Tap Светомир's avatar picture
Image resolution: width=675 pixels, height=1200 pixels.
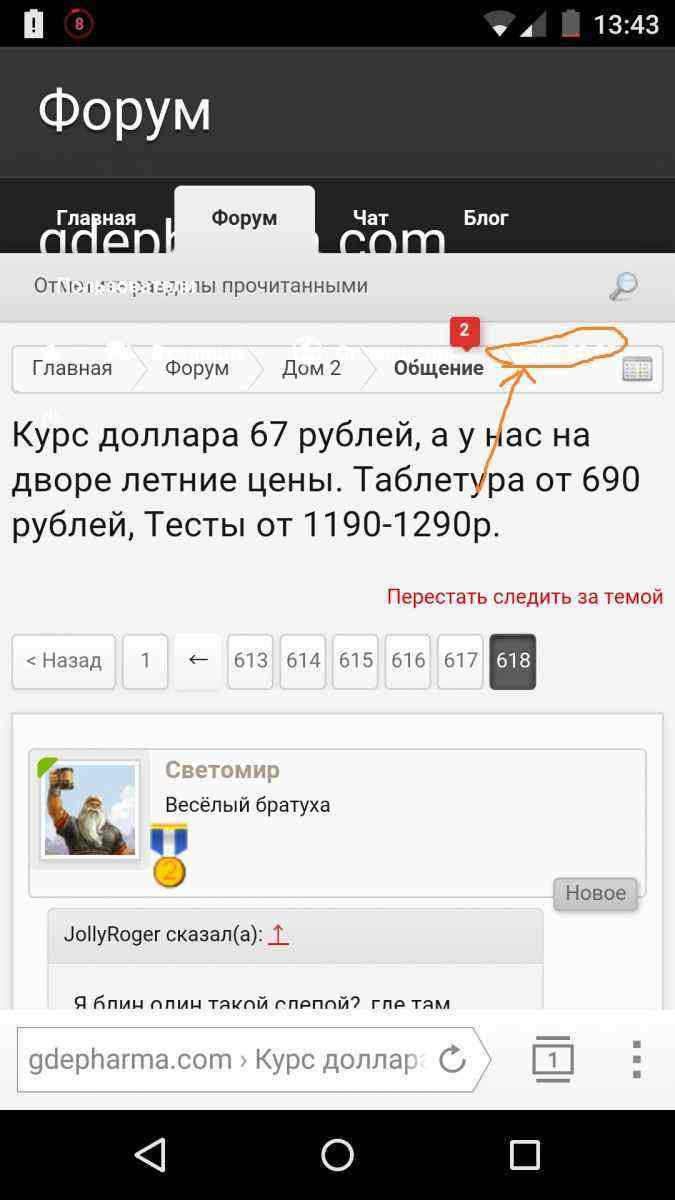89,810
